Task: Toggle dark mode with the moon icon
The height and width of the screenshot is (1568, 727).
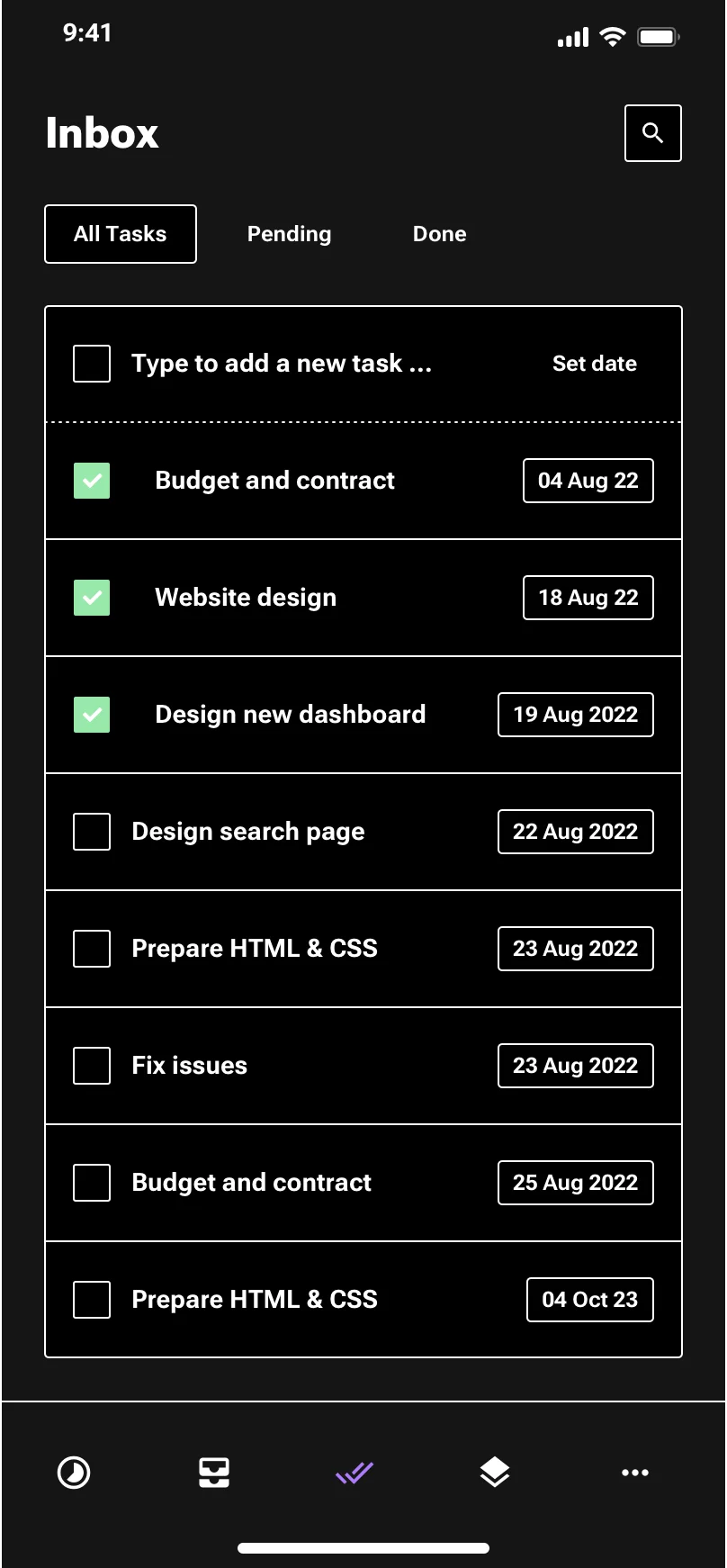Action: [75, 1472]
